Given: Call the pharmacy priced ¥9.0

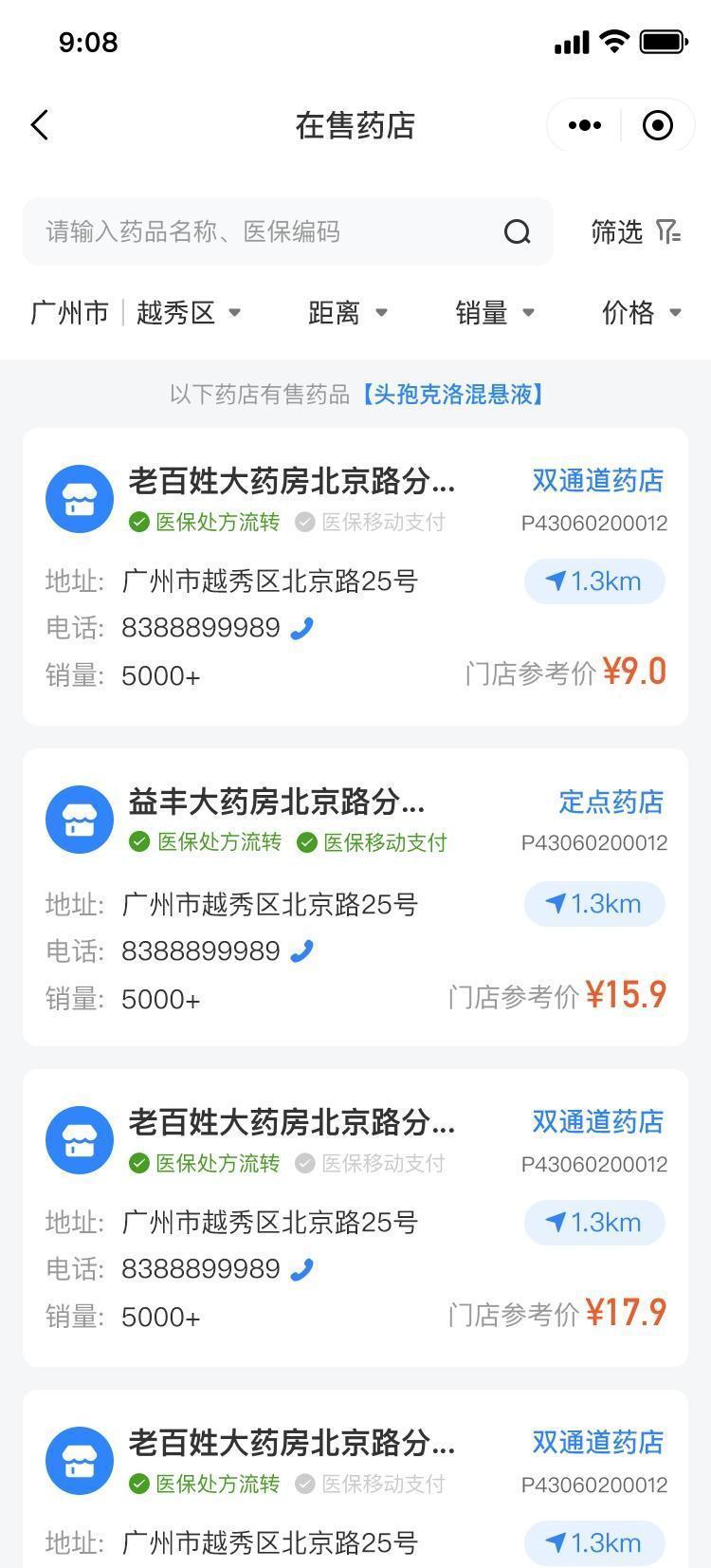Looking at the screenshot, I should pos(301,628).
